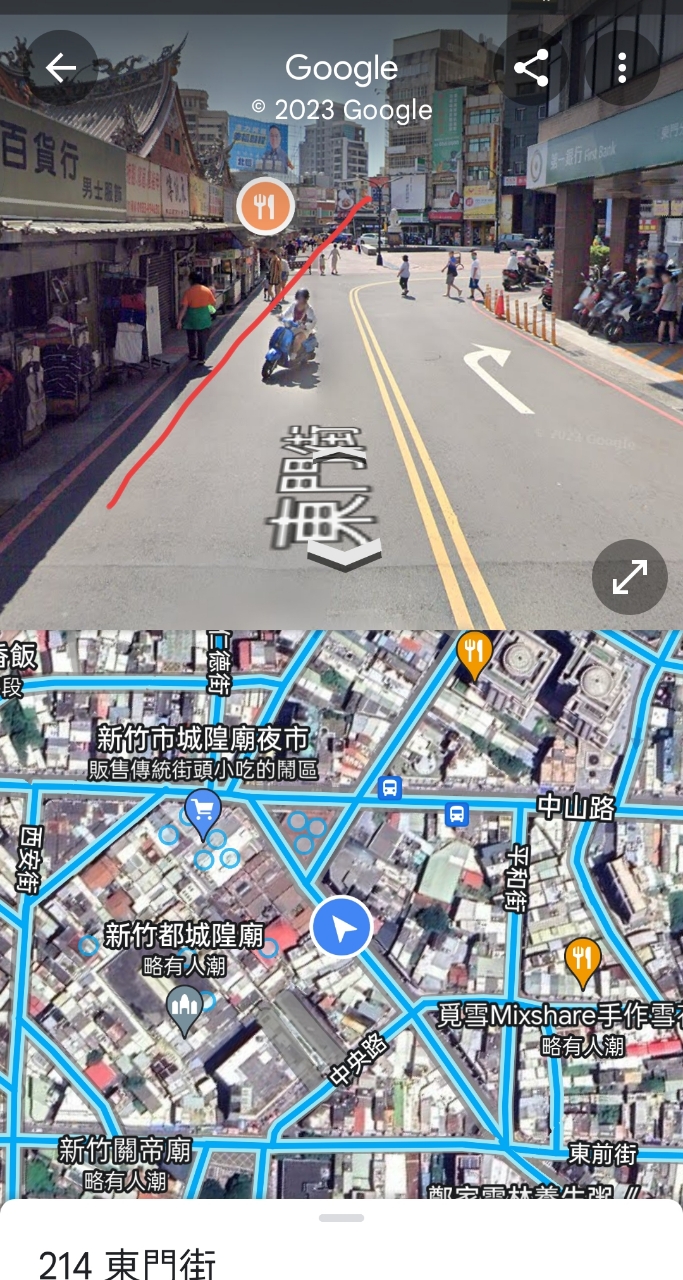
Task: Tap the bus stop icon near 中山路
Action: [x=458, y=812]
